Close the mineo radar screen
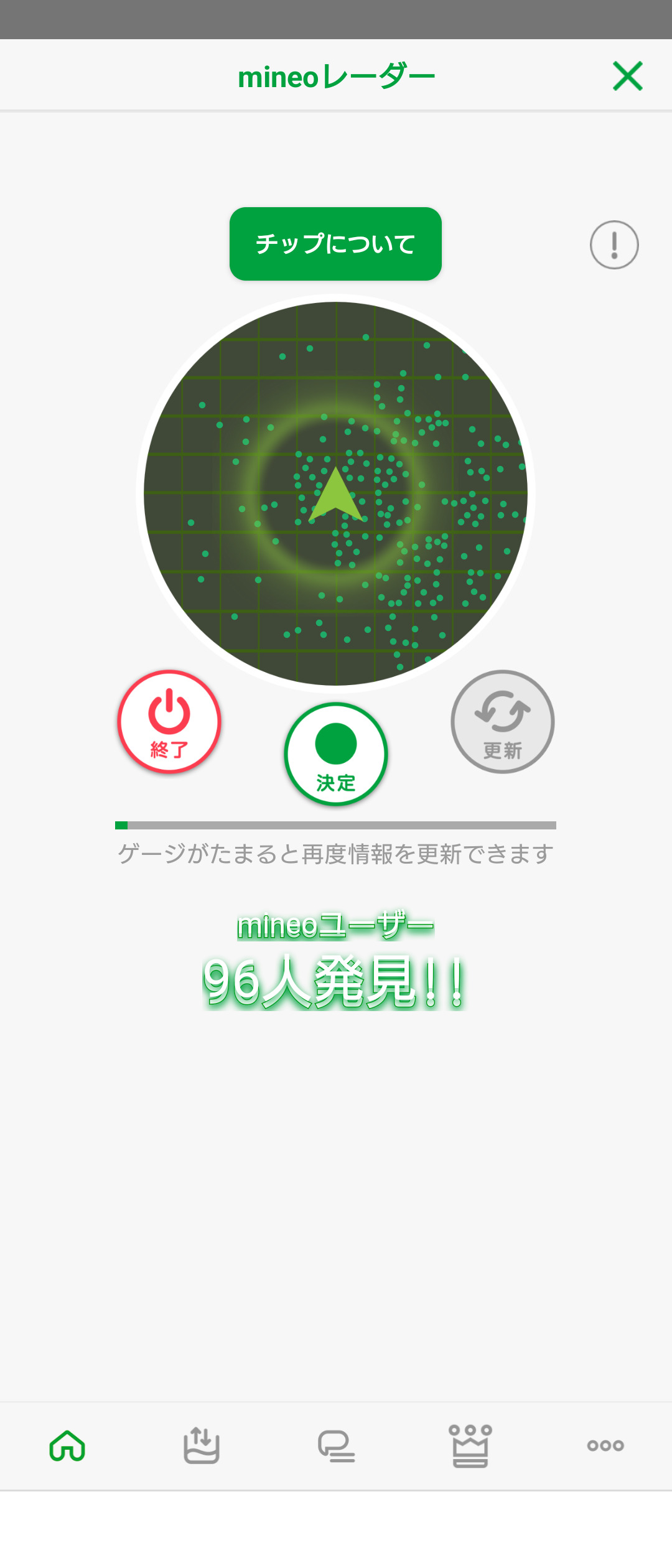Image resolution: width=672 pixels, height=1568 pixels. point(627,76)
